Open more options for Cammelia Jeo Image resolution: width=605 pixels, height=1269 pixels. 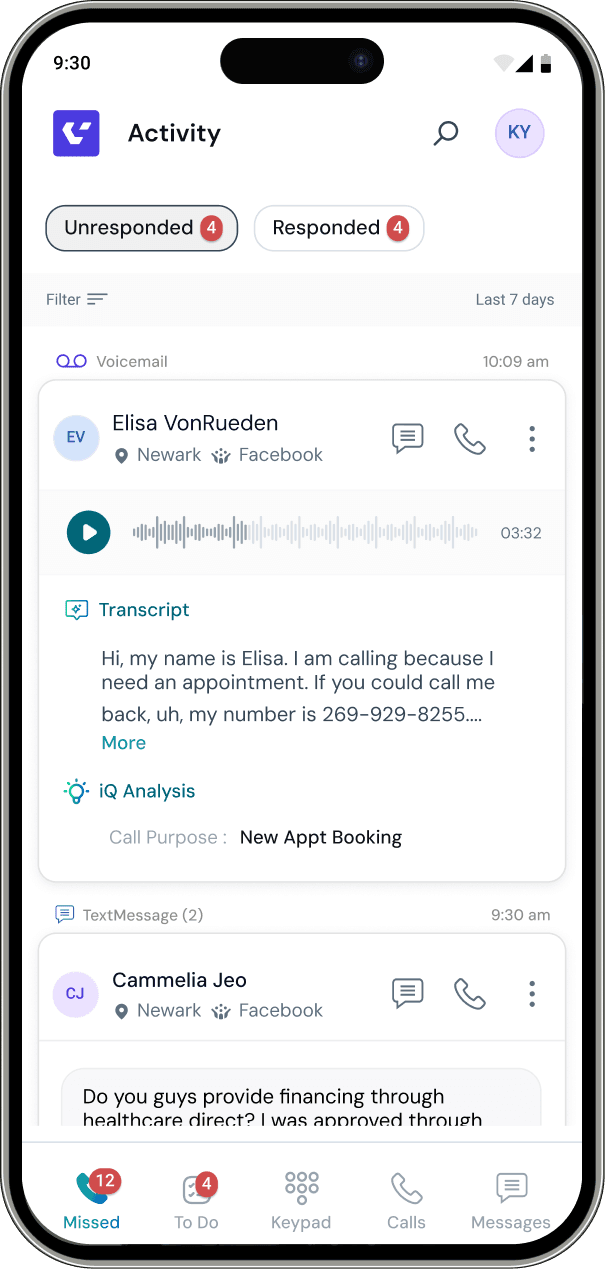pos(532,993)
